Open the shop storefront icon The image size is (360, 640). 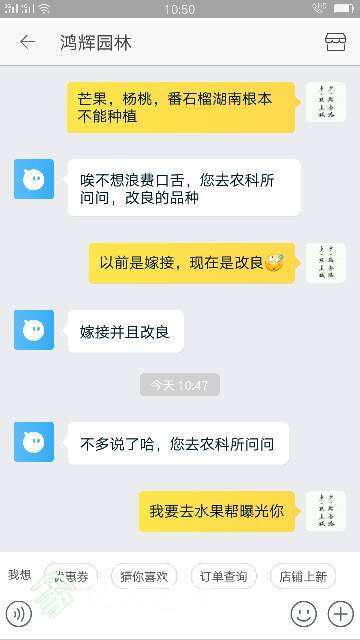pos(336,42)
